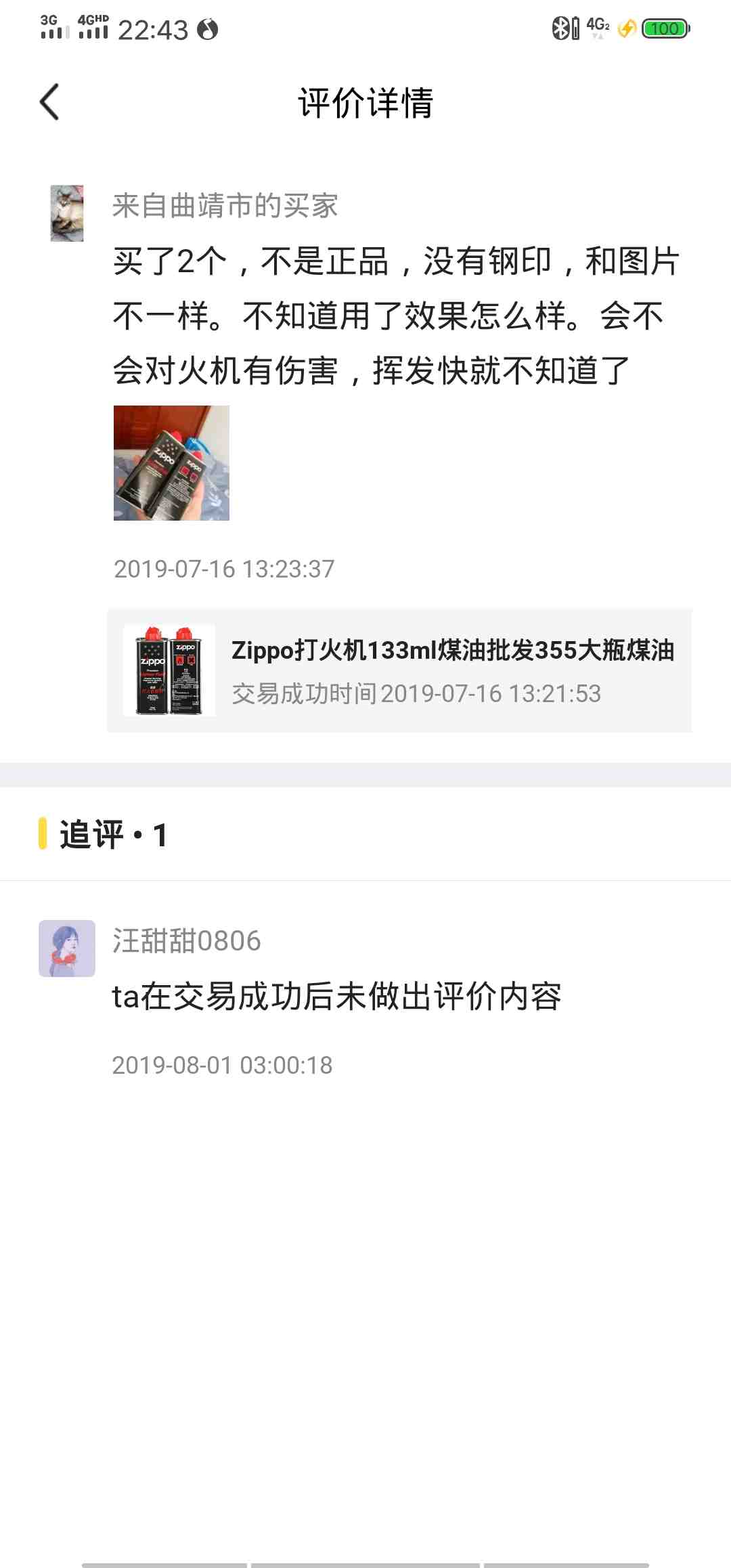Open 汪甜甜0806's profile avatar
This screenshot has width=731, height=1568.
[67, 948]
